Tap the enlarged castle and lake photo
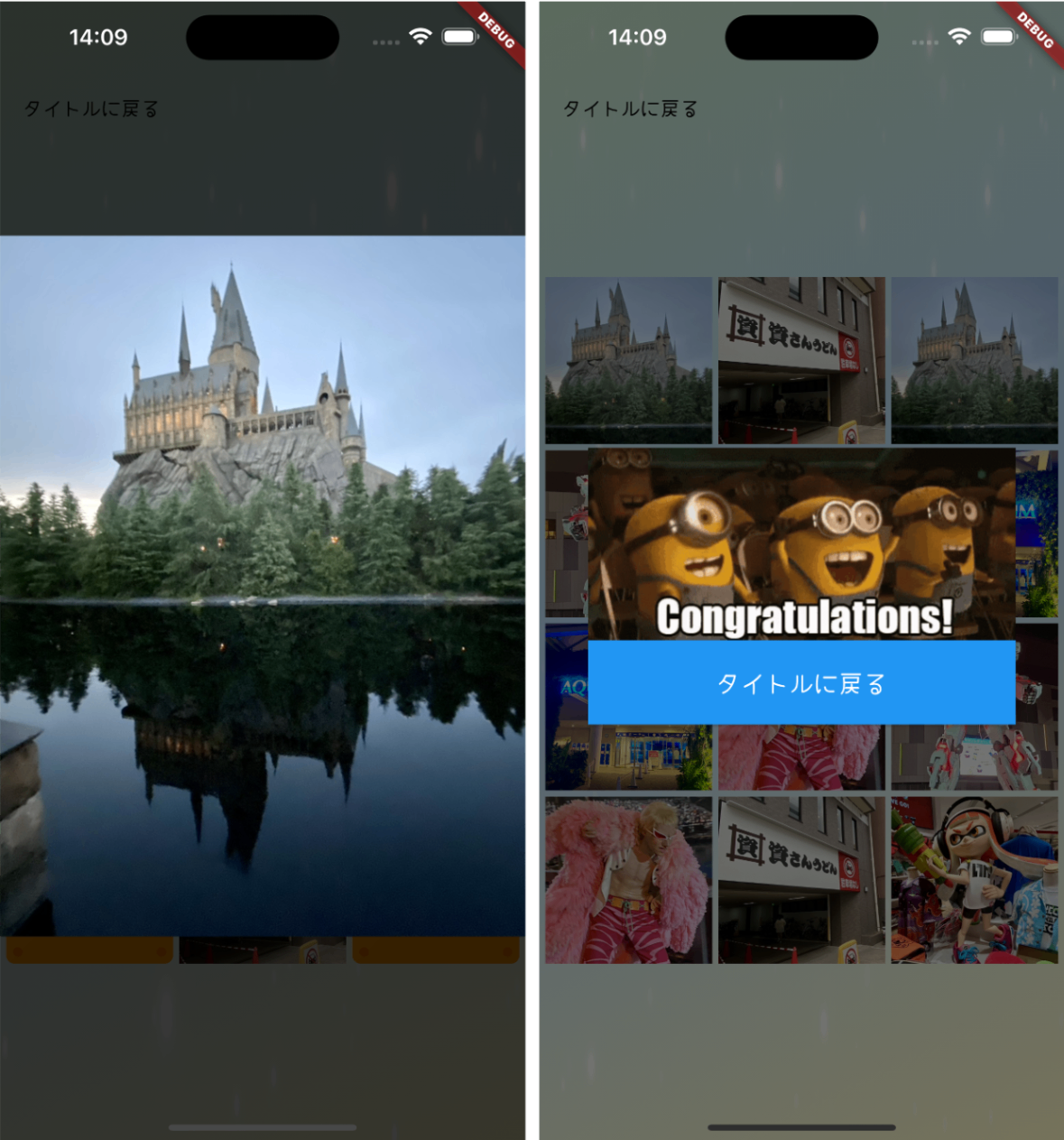Screen dimensions: 1064x1140 (x=263, y=585)
